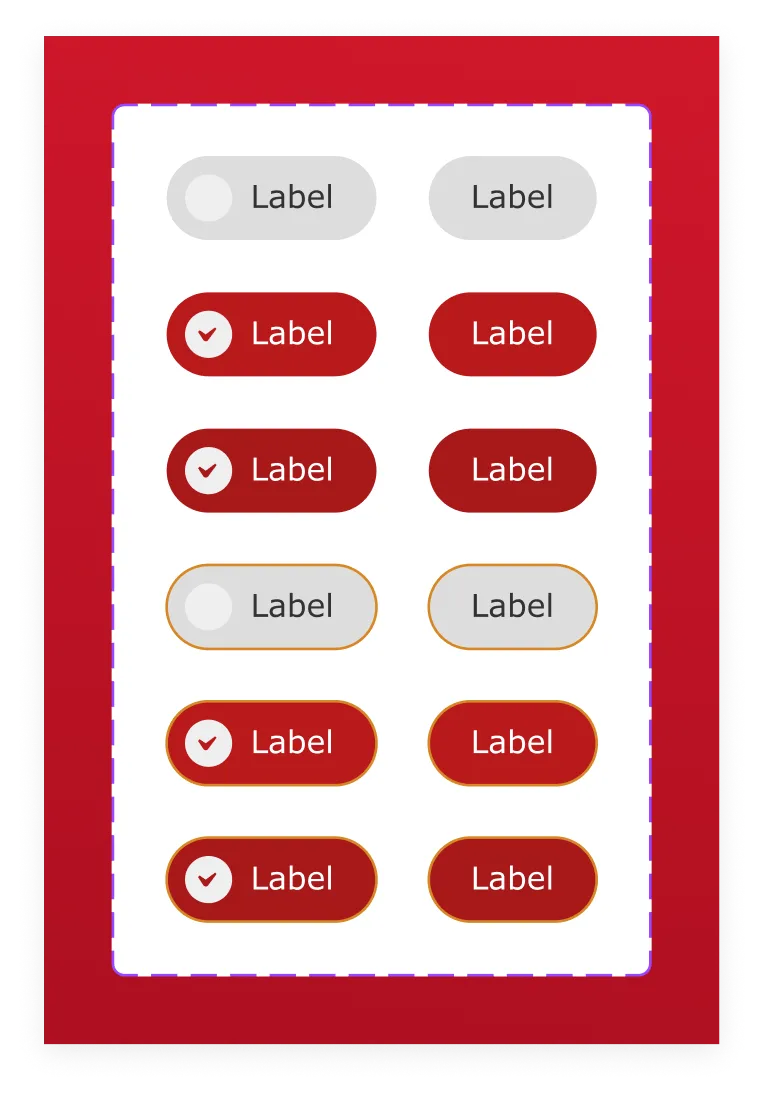Click the dashed purple selection frame
The width and height of the screenshot is (764, 1097).
383,104
